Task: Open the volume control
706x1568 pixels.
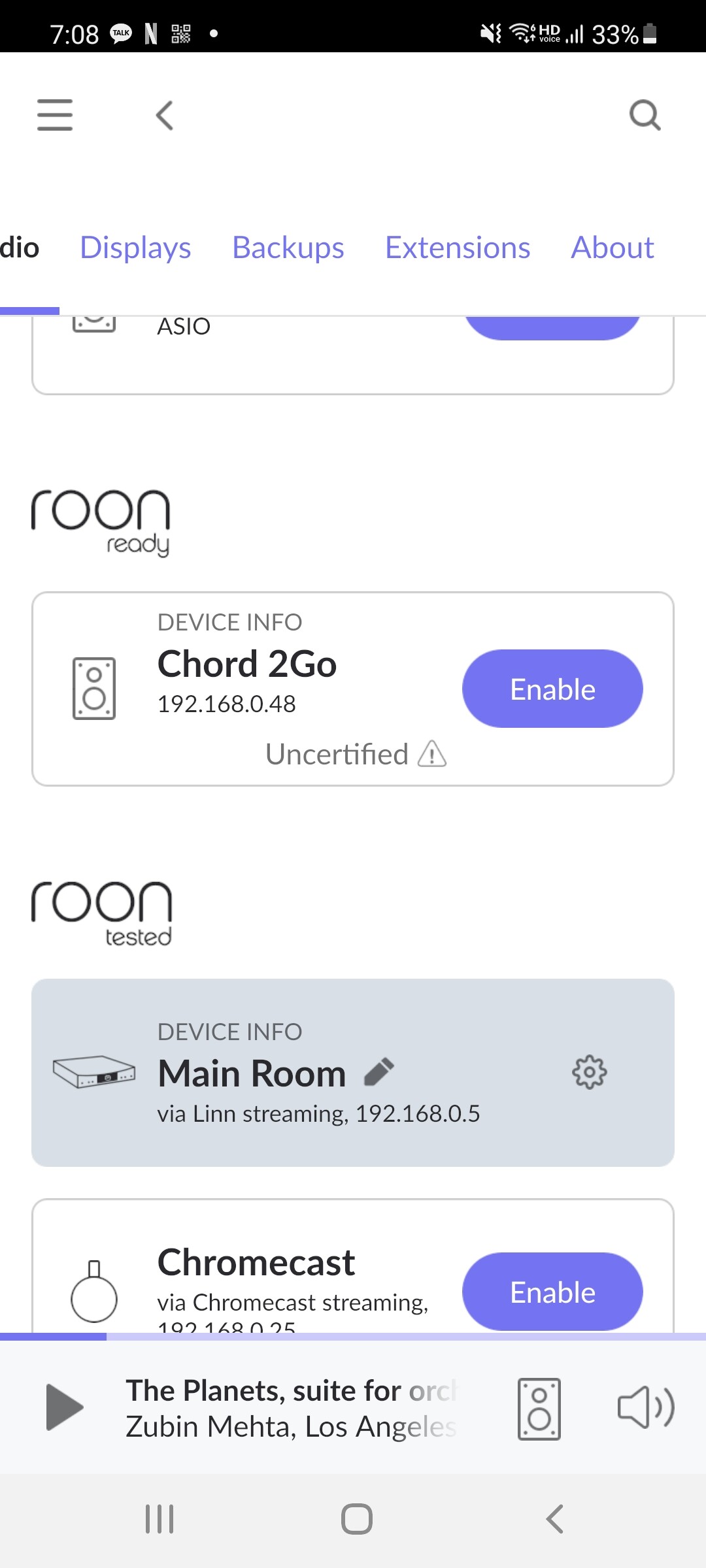Action: pyautogui.click(x=646, y=1407)
